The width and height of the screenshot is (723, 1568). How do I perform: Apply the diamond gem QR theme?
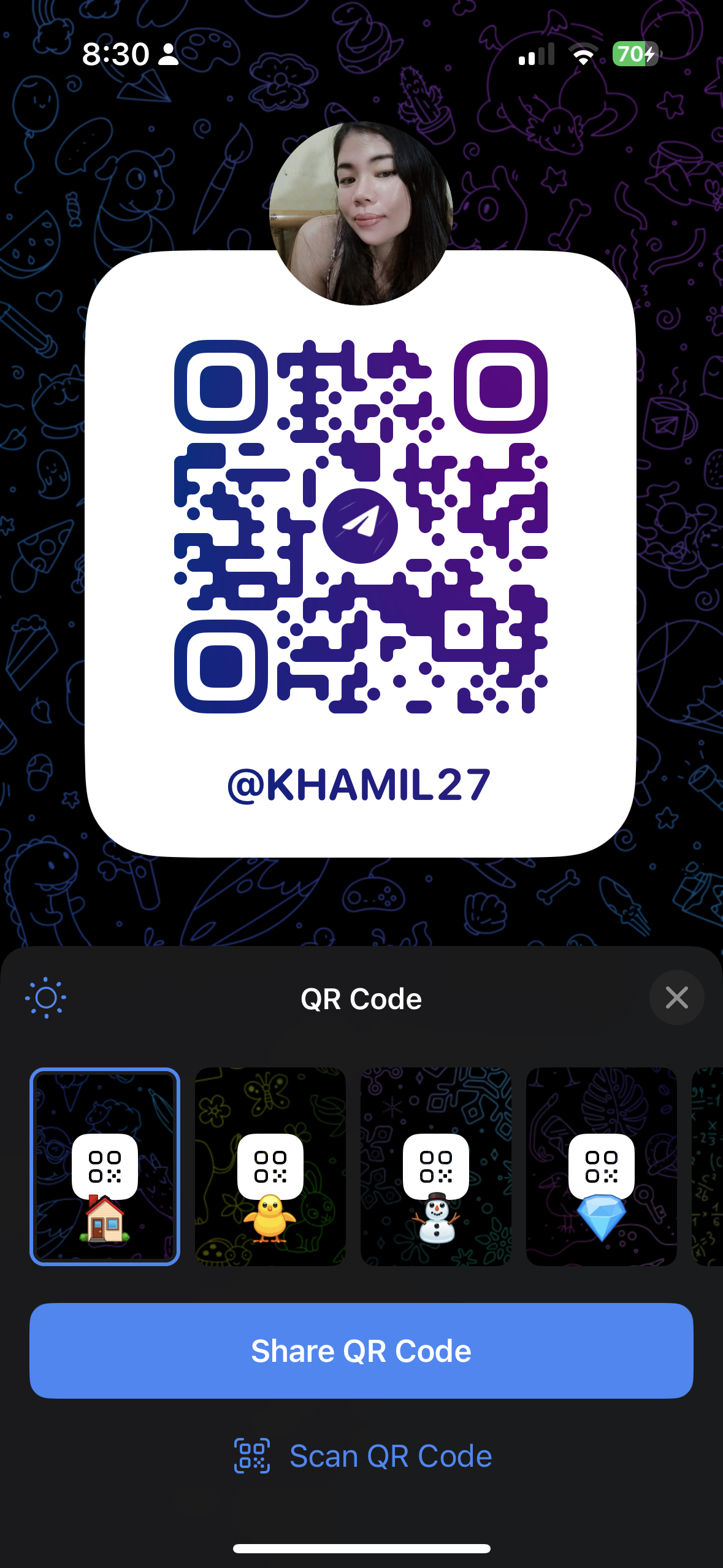pyautogui.click(x=602, y=1166)
